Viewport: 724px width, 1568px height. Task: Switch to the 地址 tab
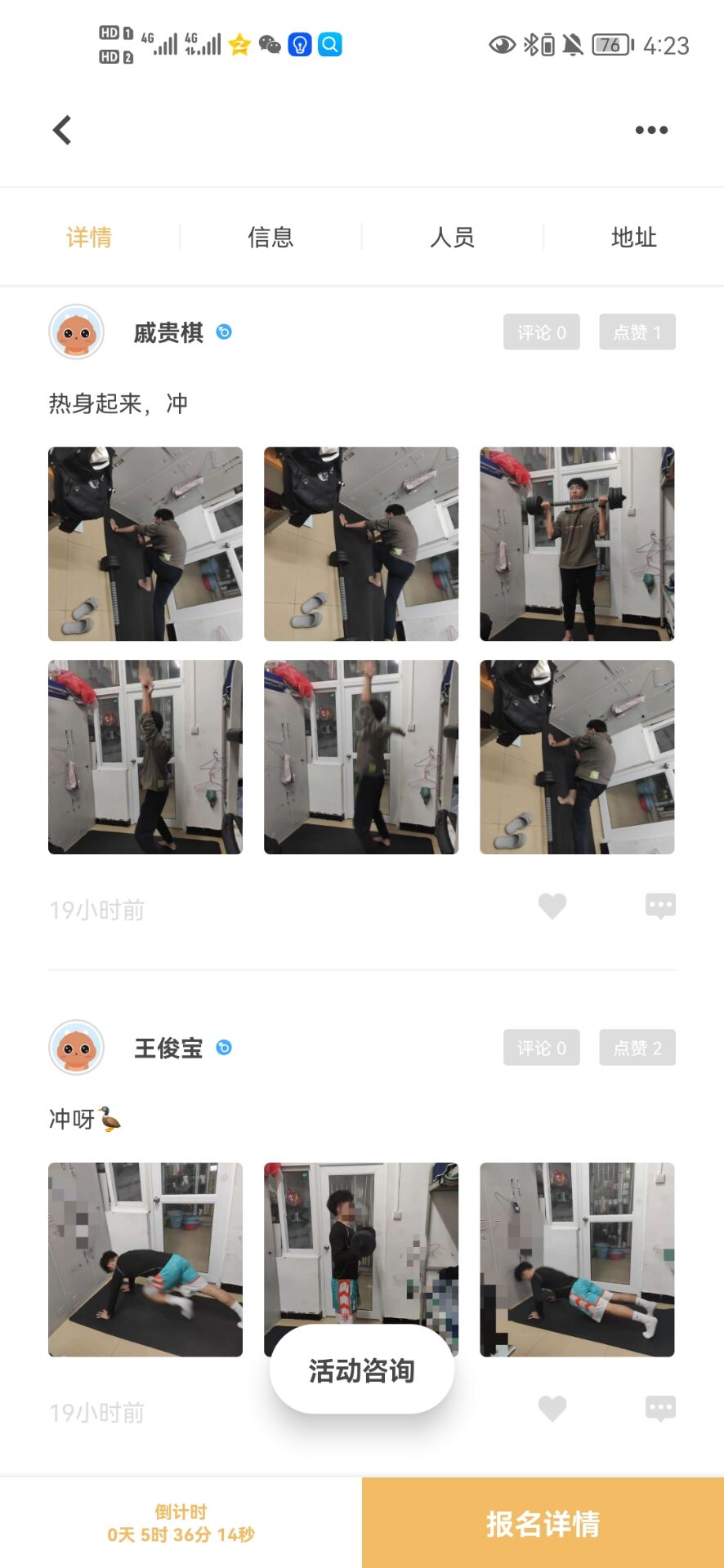[x=633, y=238]
